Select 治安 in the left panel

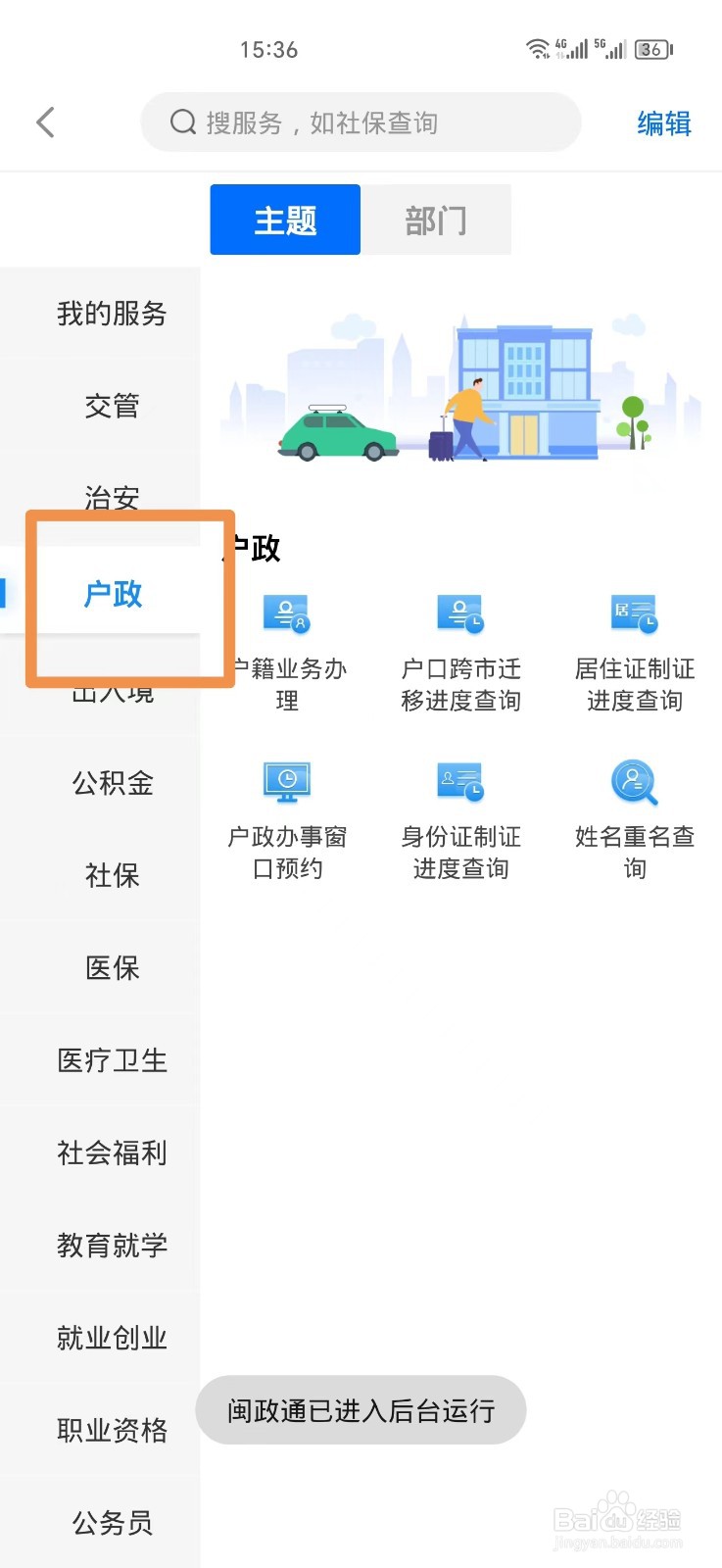click(x=112, y=498)
